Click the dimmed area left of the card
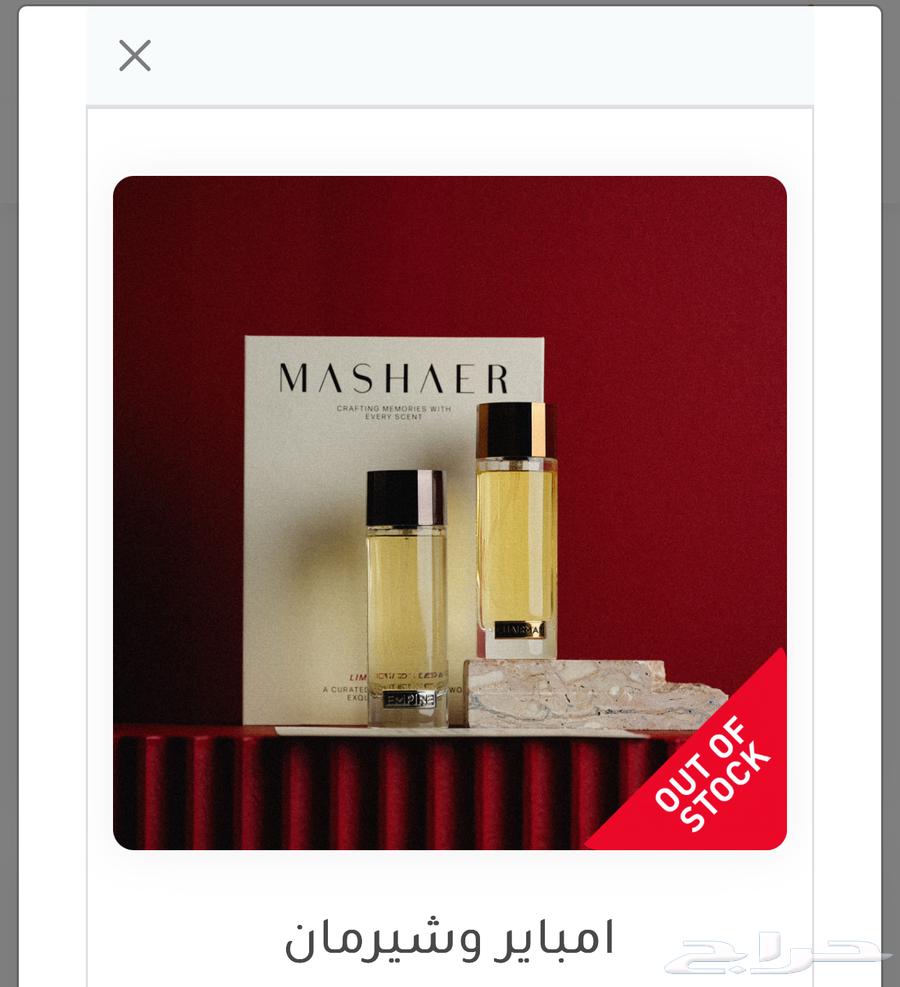Screen dimensions: 900x987 tap(45, 500)
